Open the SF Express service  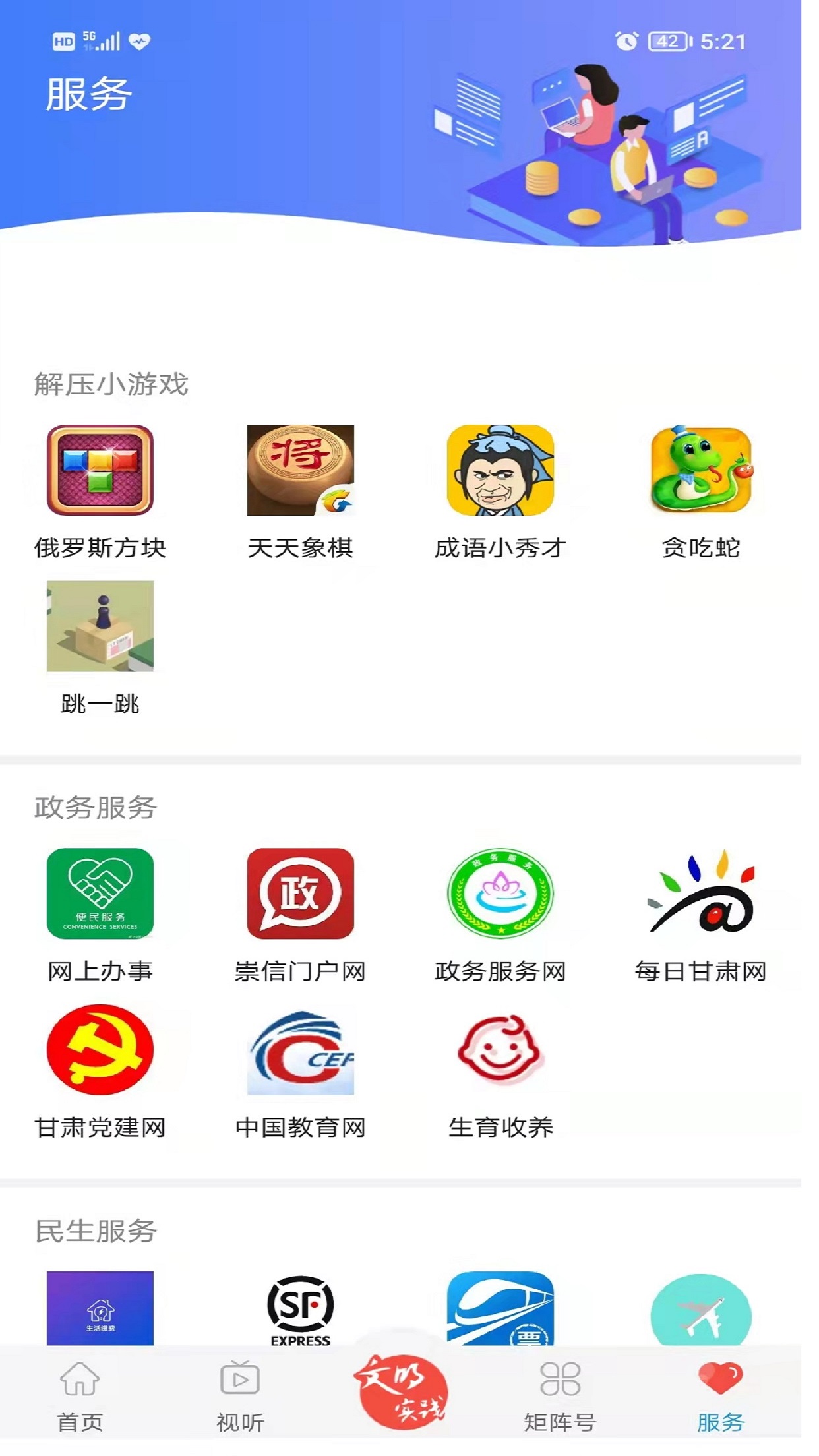300,1309
